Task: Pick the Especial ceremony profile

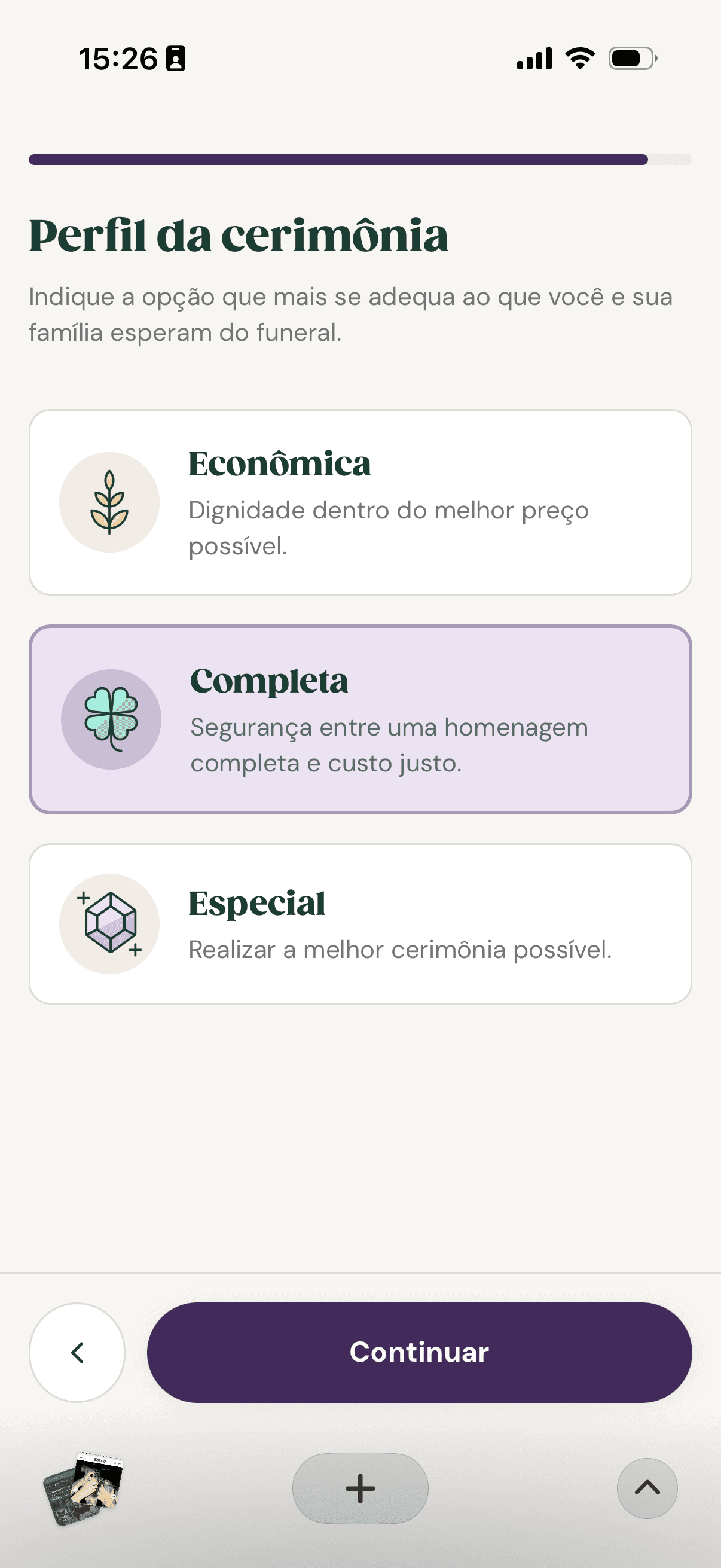Action: 360,923
